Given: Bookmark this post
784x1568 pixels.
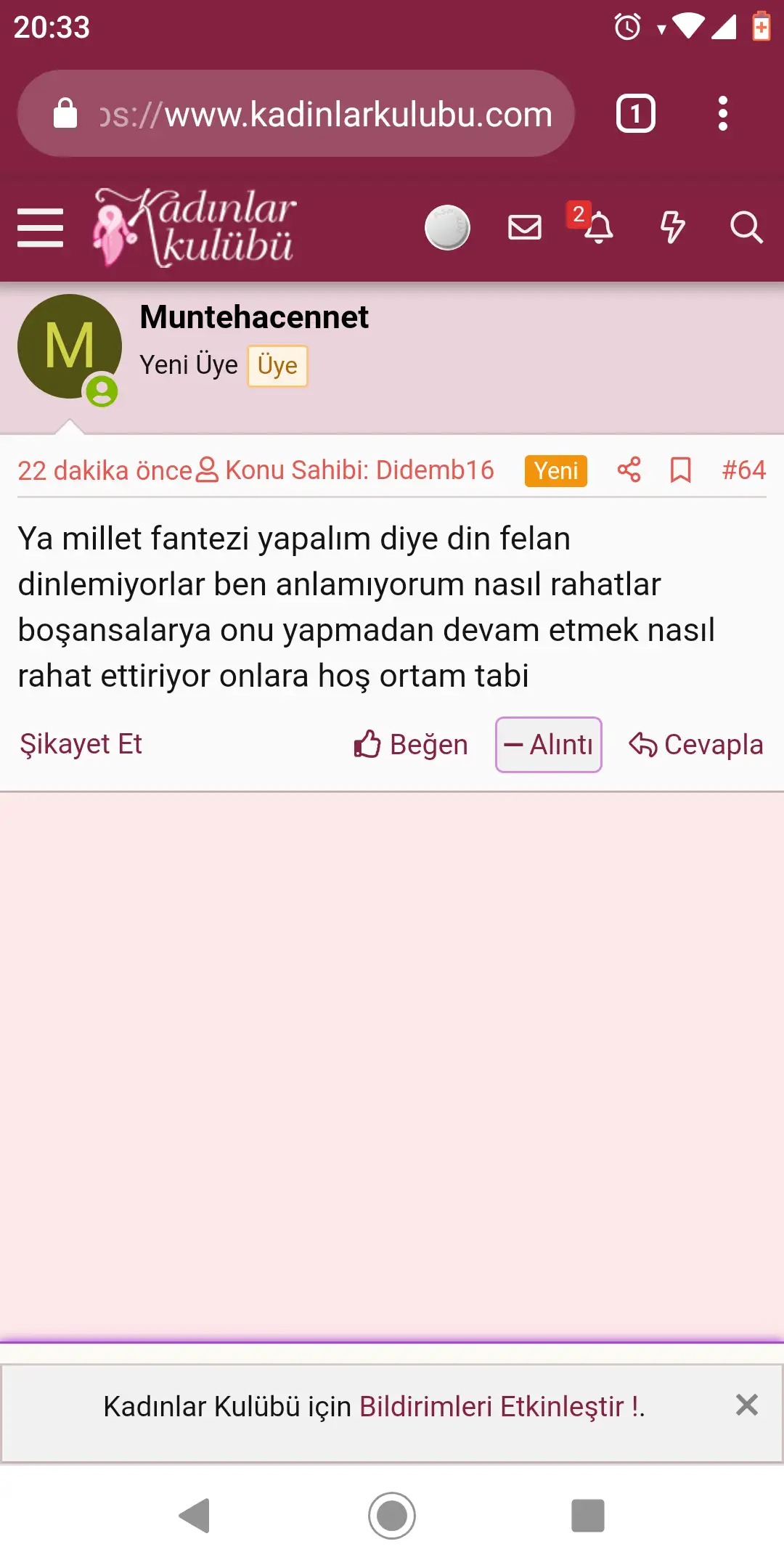Looking at the screenshot, I should (680, 470).
